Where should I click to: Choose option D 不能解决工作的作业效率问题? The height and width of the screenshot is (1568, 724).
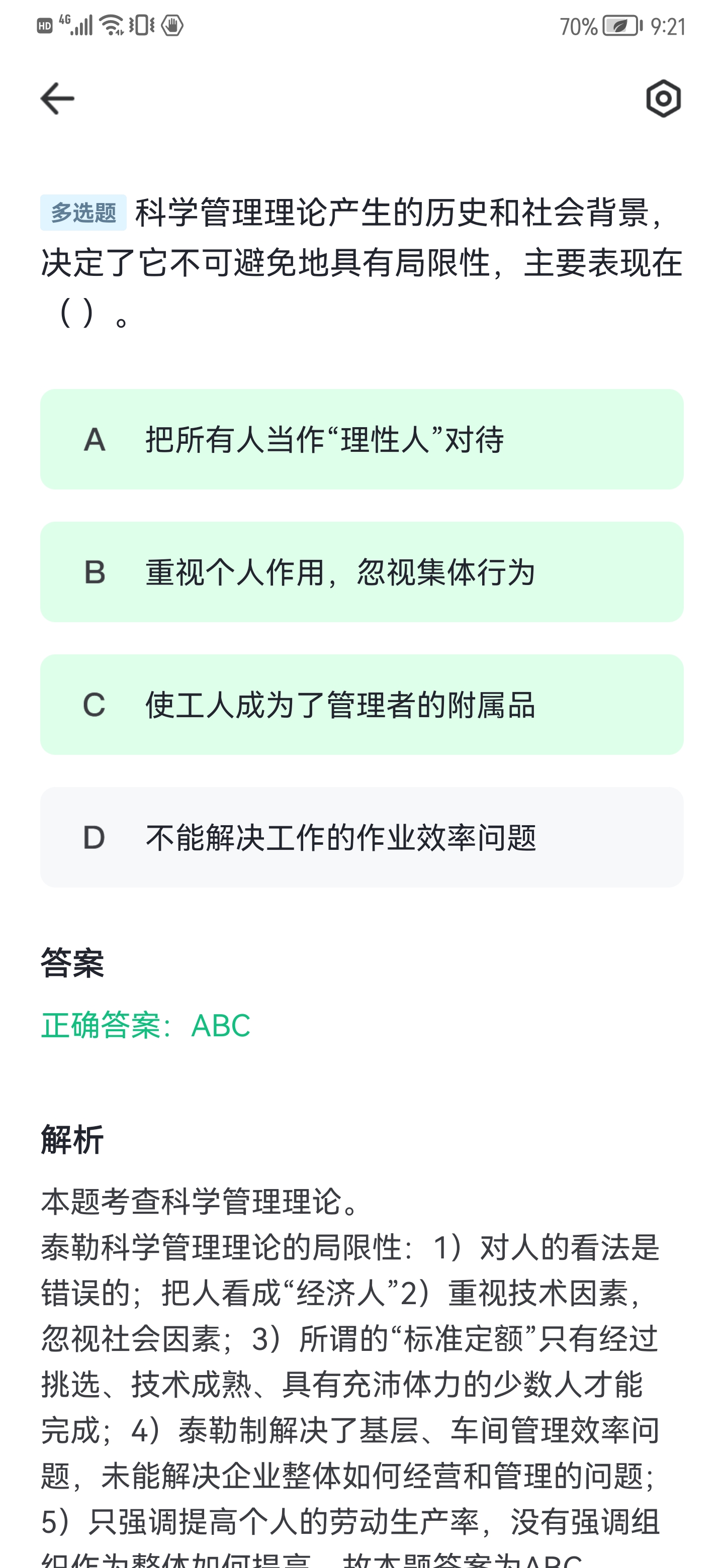(361, 838)
